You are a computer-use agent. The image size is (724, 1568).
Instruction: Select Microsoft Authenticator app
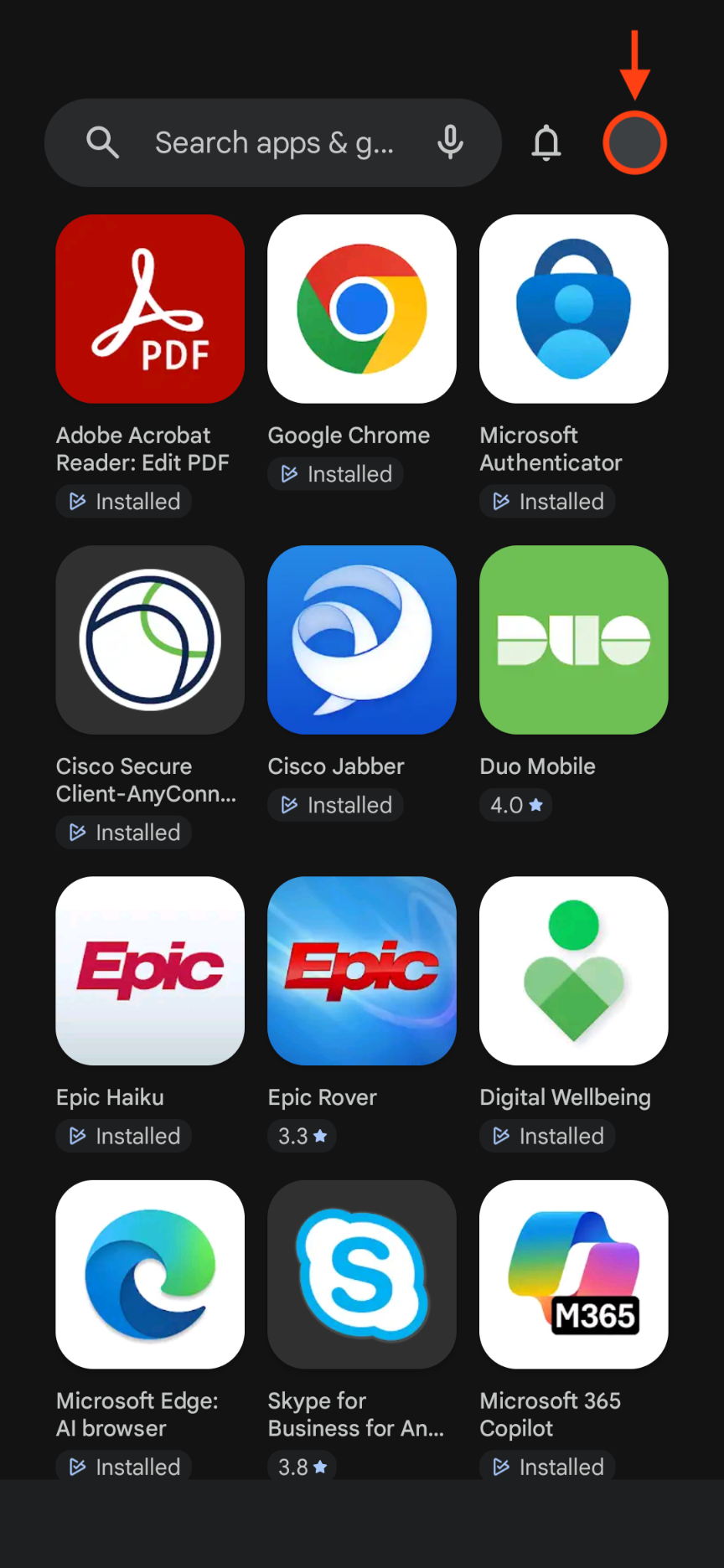click(x=574, y=309)
